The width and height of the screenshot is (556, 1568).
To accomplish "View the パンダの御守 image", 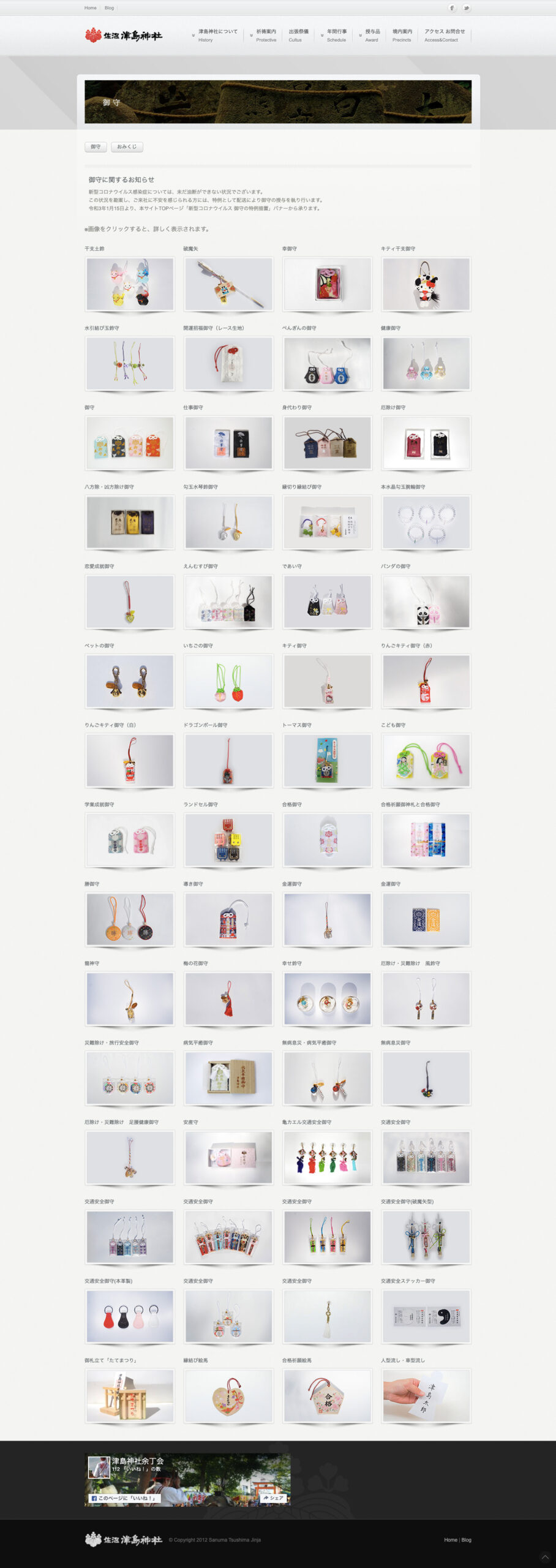I will 426,602.
